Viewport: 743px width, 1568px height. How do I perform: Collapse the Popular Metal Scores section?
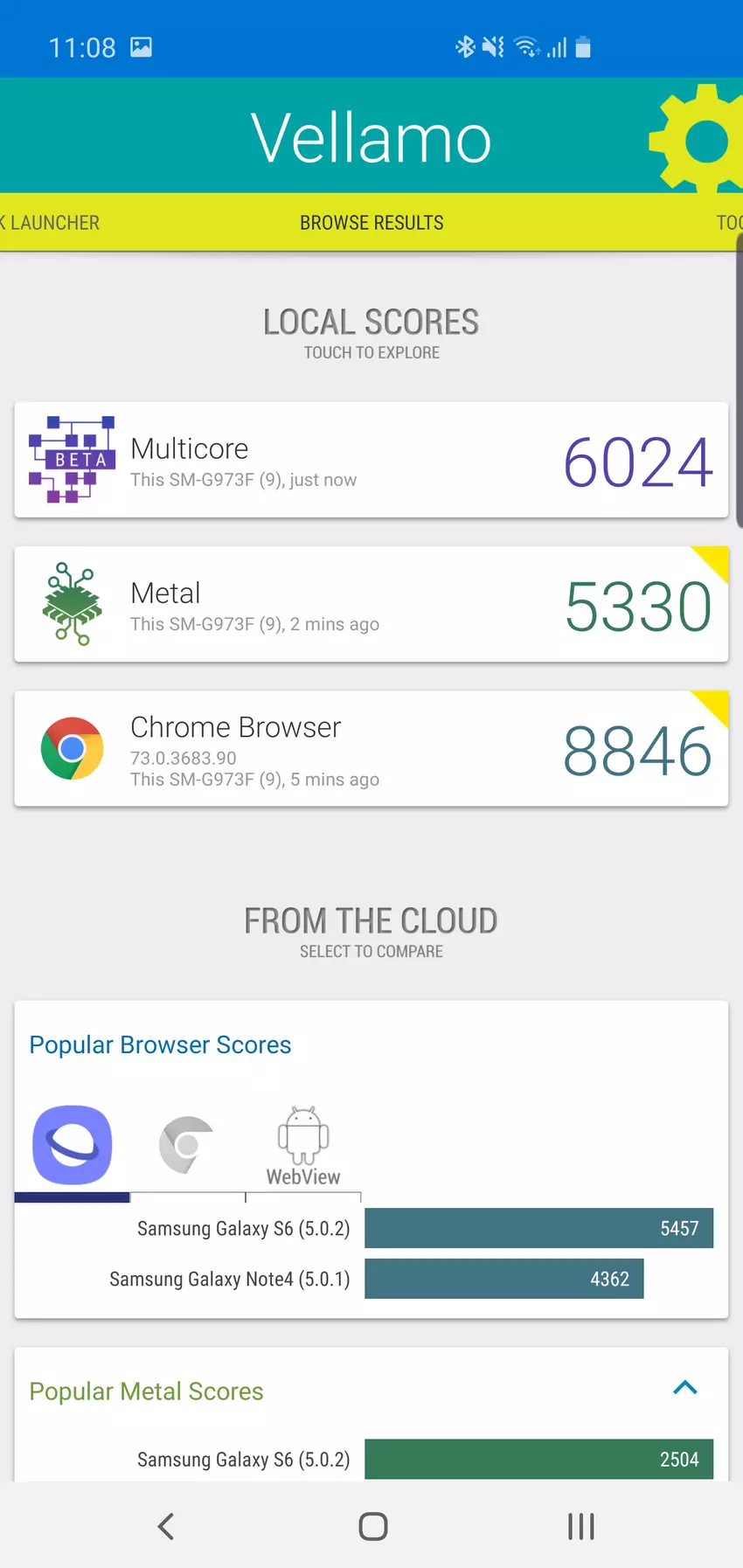point(685,1388)
